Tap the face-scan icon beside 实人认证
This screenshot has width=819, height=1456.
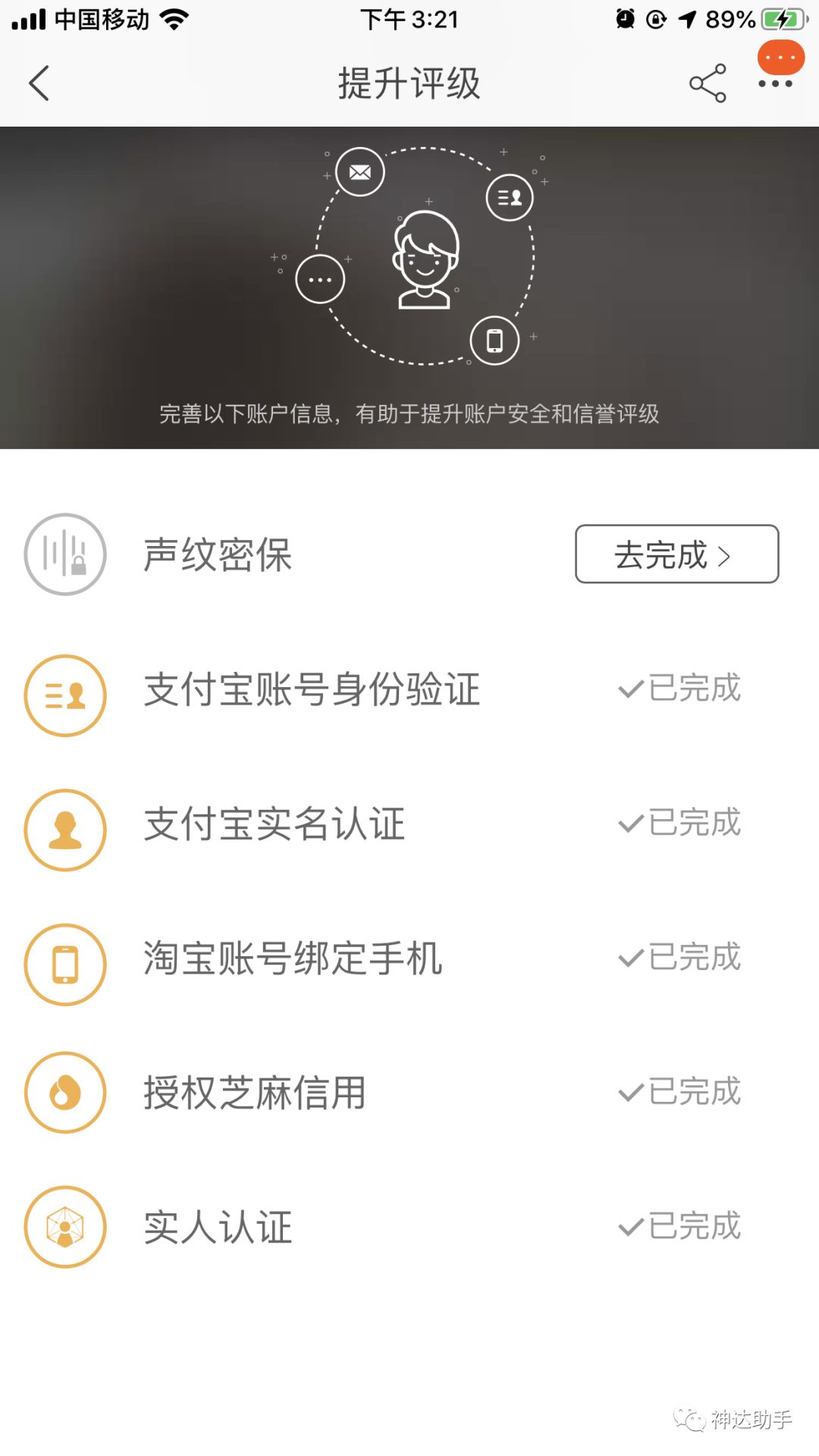64,1227
